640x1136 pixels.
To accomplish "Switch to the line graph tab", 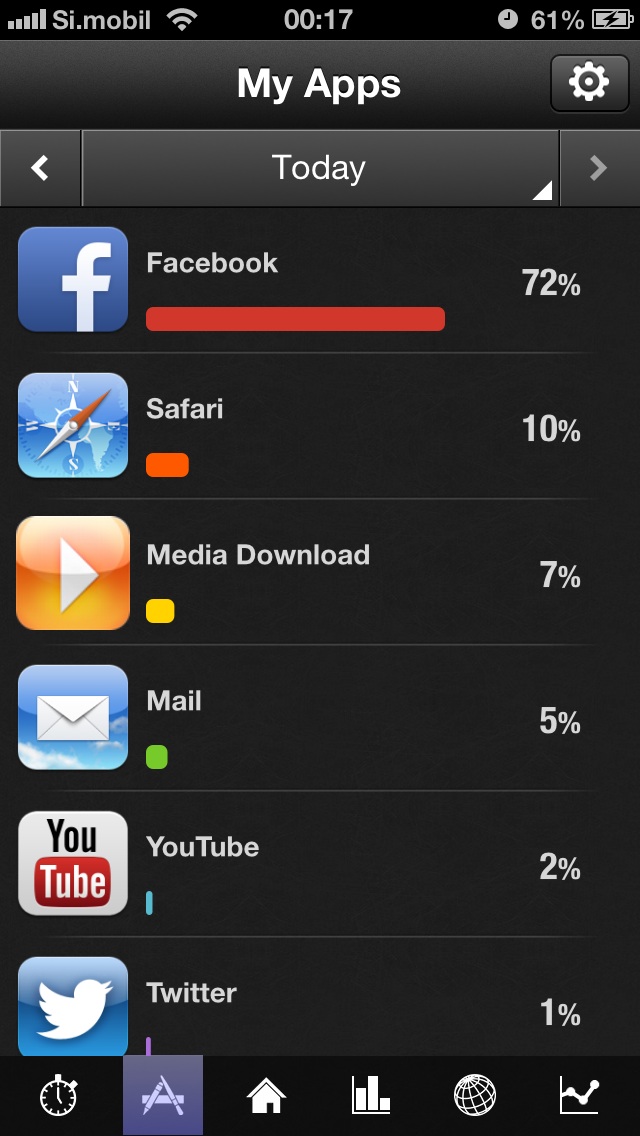I will (x=579, y=1095).
